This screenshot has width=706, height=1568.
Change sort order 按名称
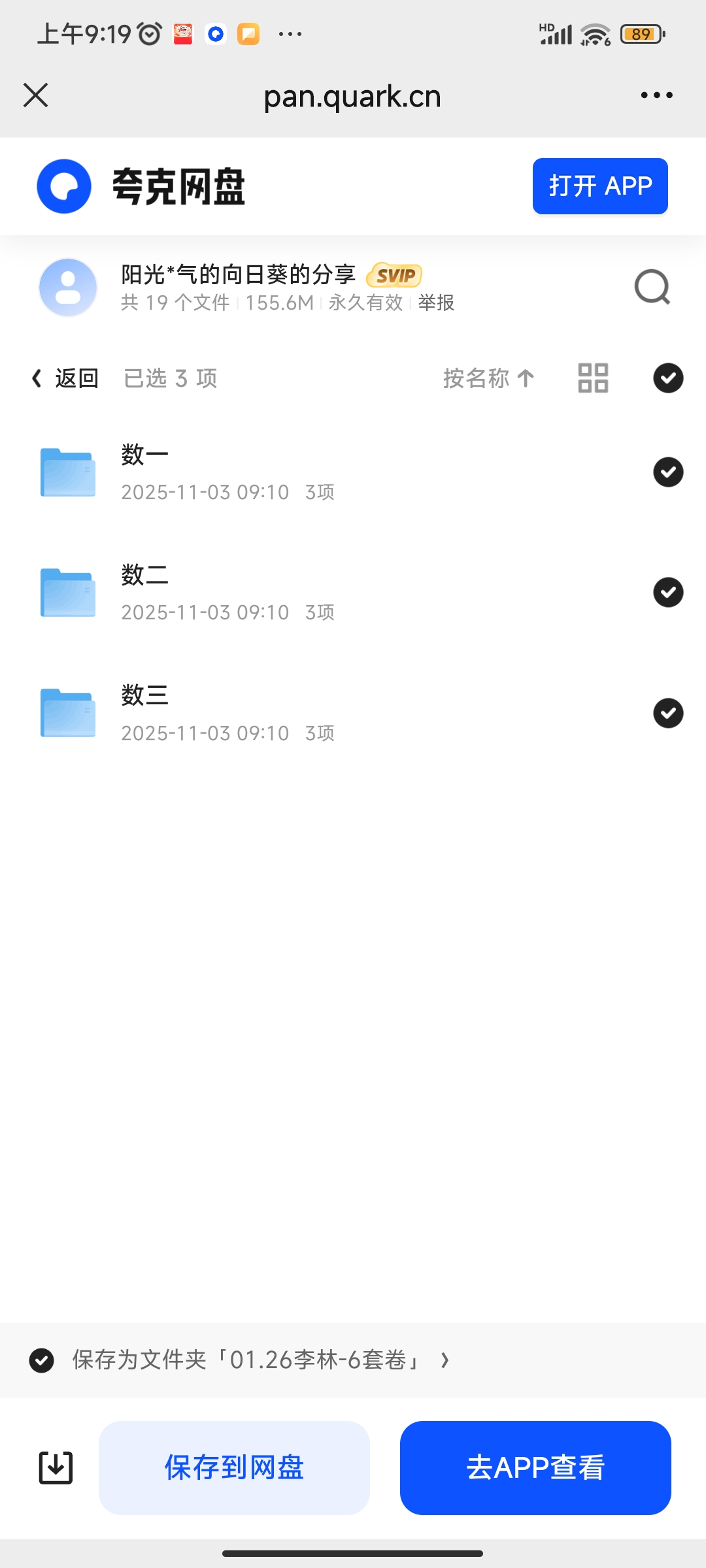point(488,378)
